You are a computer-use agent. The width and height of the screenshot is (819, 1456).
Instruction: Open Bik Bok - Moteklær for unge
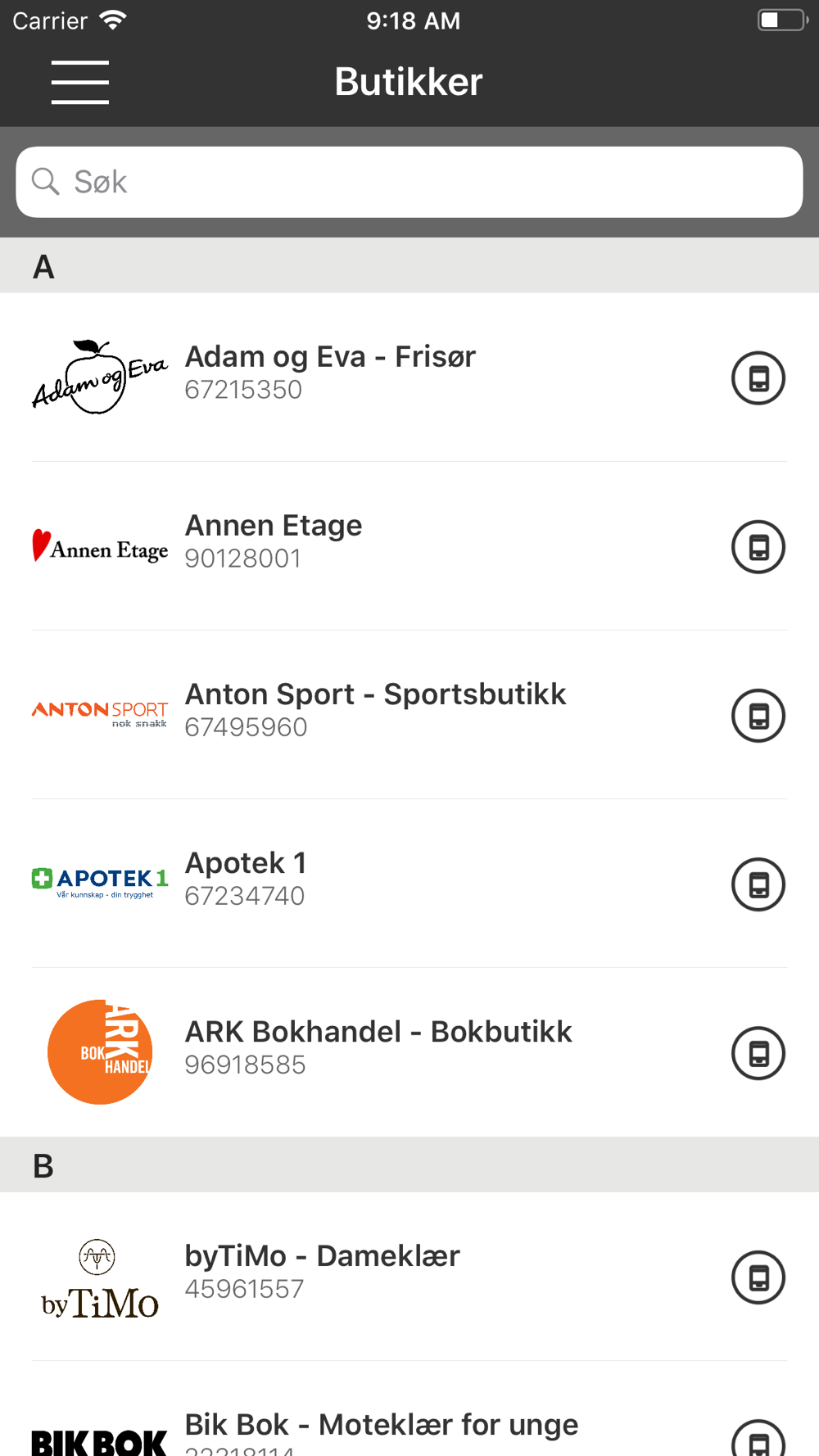(x=409, y=1409)
